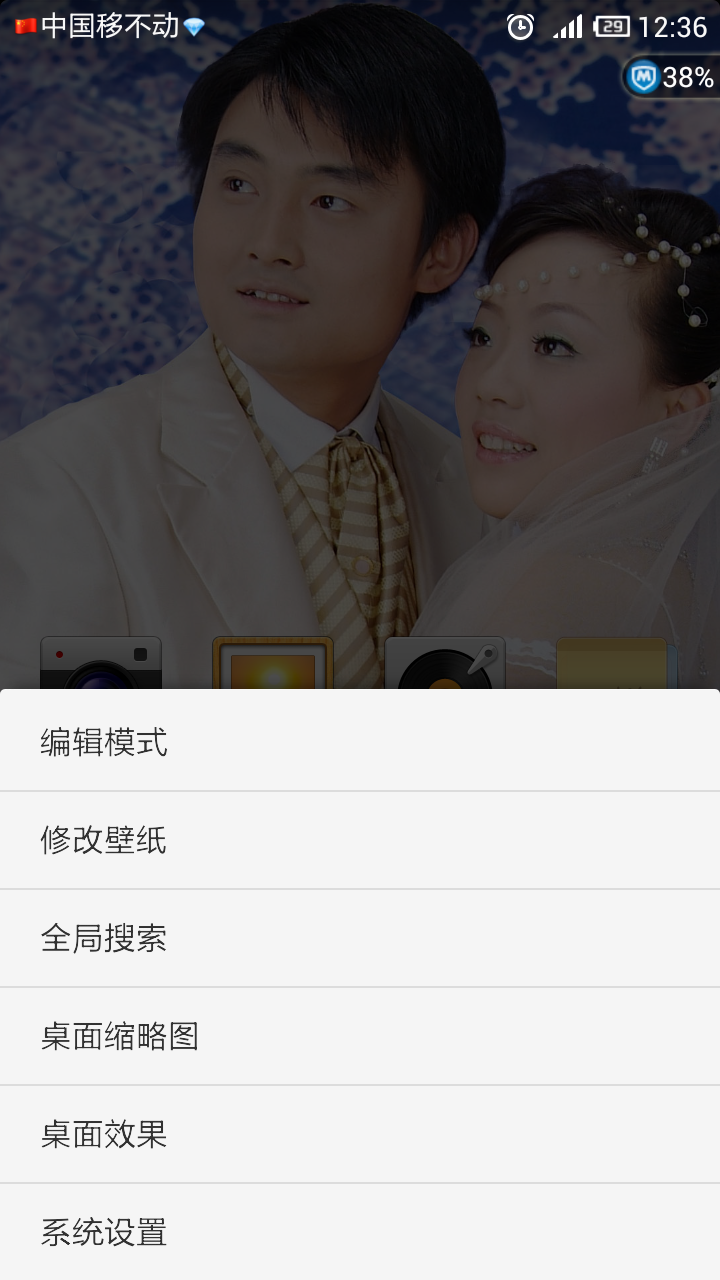
Task: Open 全局搜索 (global search)
Action: click(x=360, y=937)
